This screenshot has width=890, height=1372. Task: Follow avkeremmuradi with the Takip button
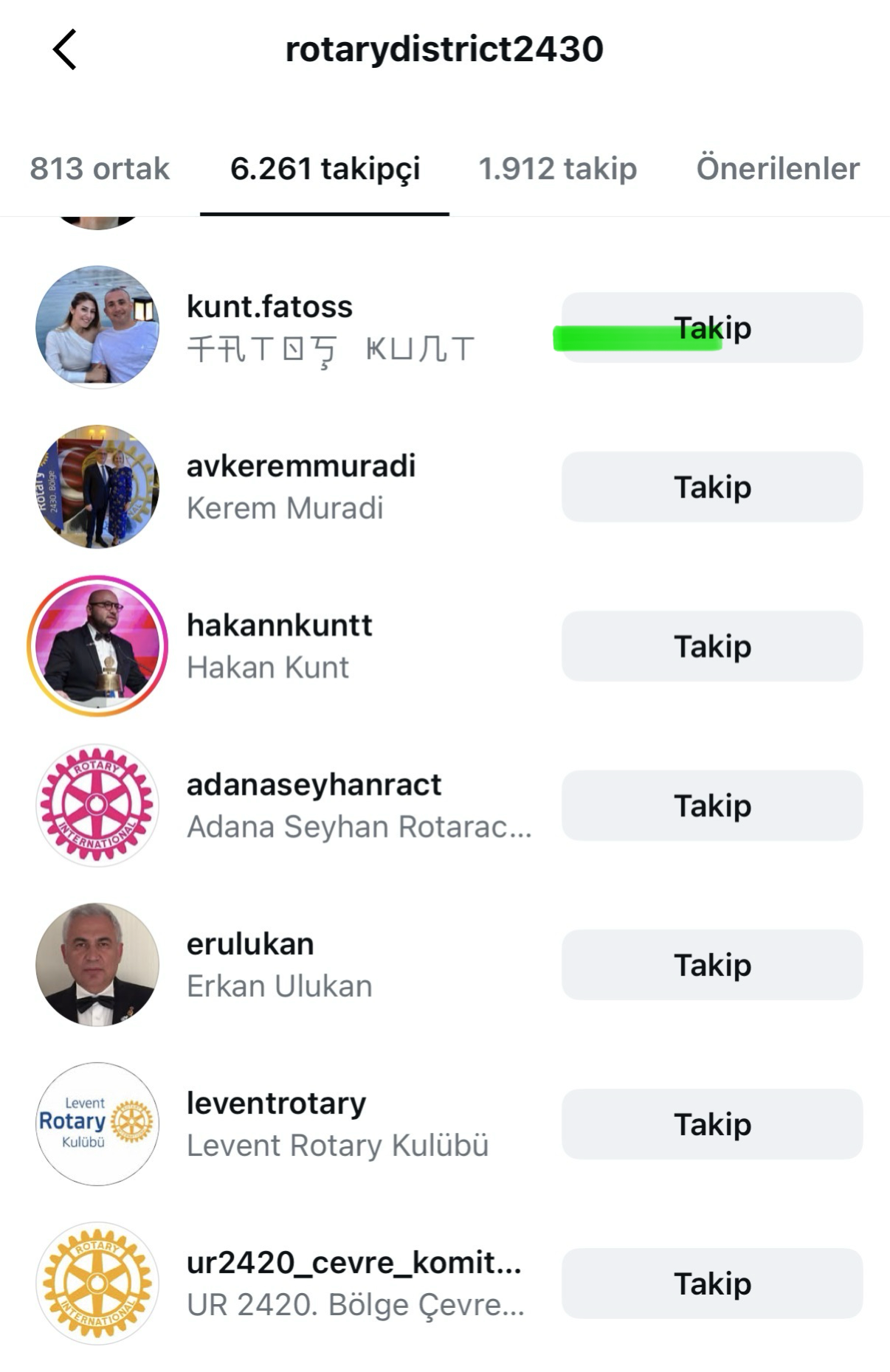pyautogui.click(x=712, y=487)
